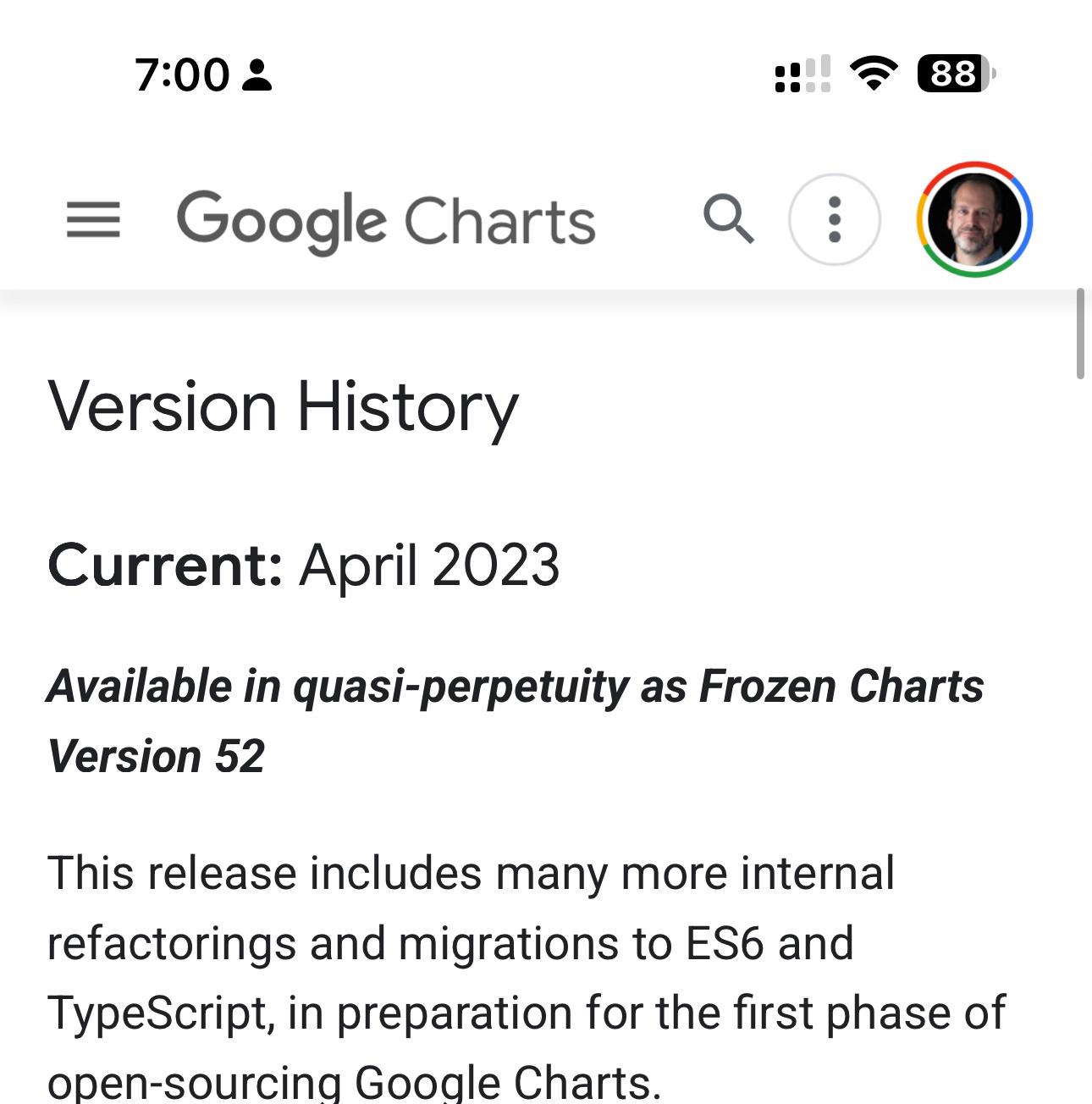
Task: Open the hamburger navigation menu
Action: point(93,220)
